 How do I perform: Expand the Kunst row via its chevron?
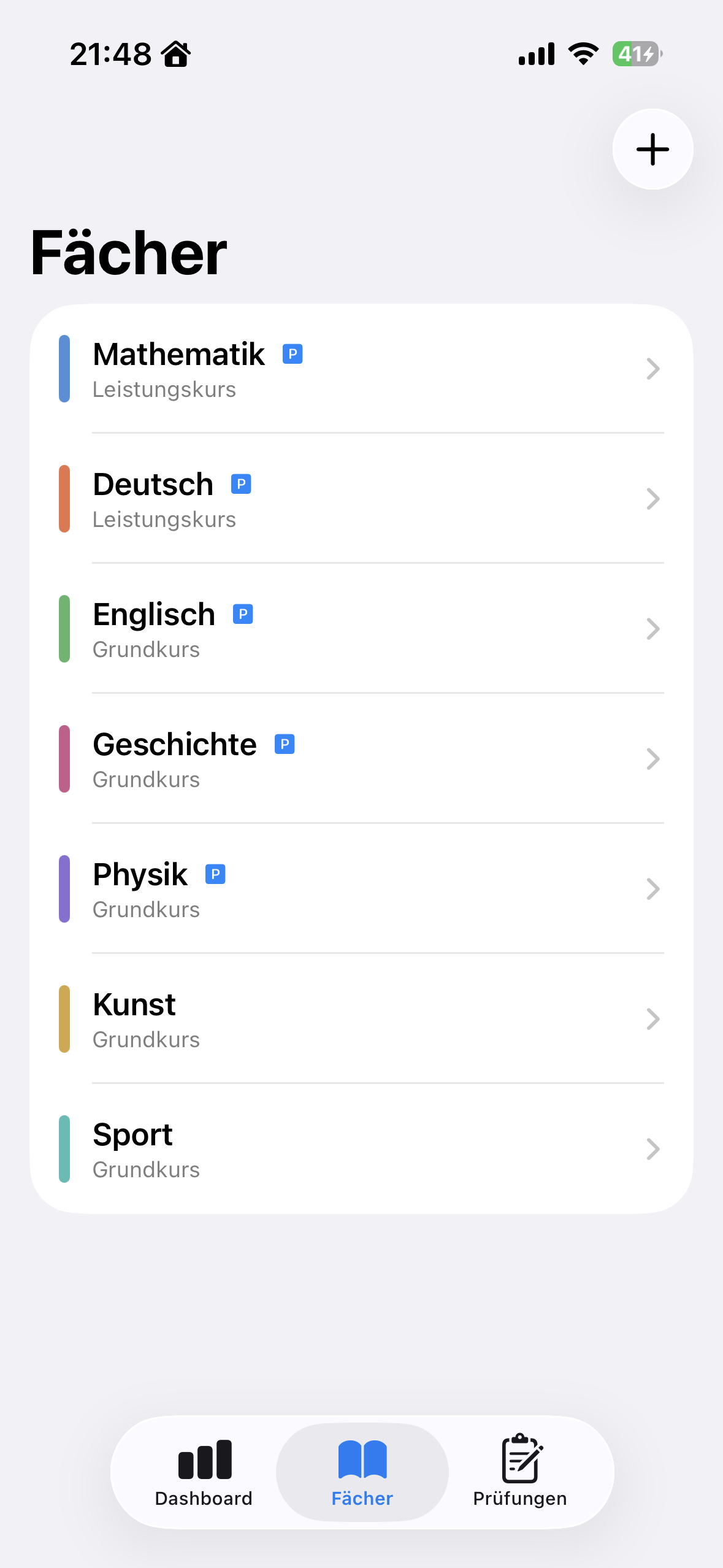[652, 1019]
